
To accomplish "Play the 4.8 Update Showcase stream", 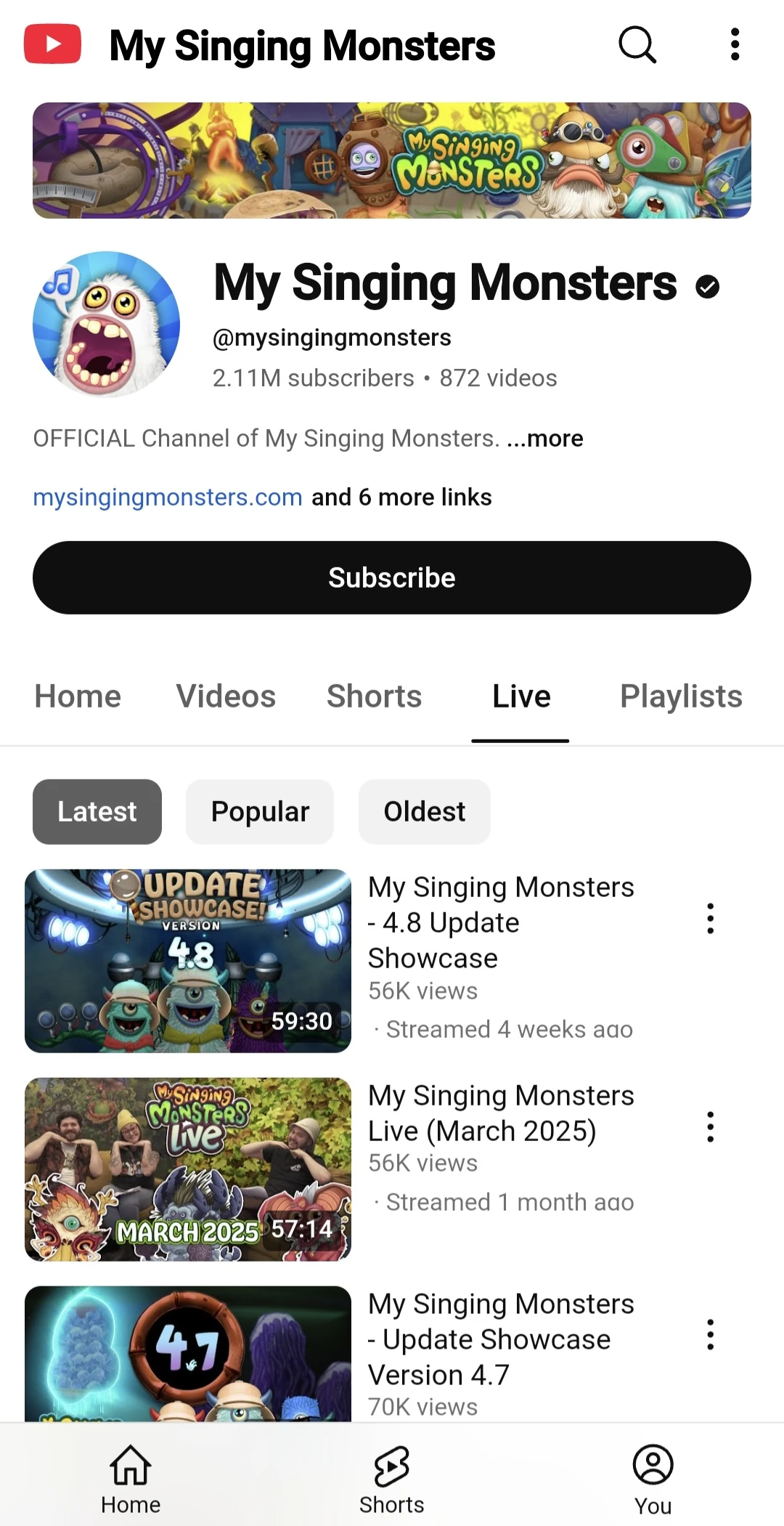I will coord(188,960).
